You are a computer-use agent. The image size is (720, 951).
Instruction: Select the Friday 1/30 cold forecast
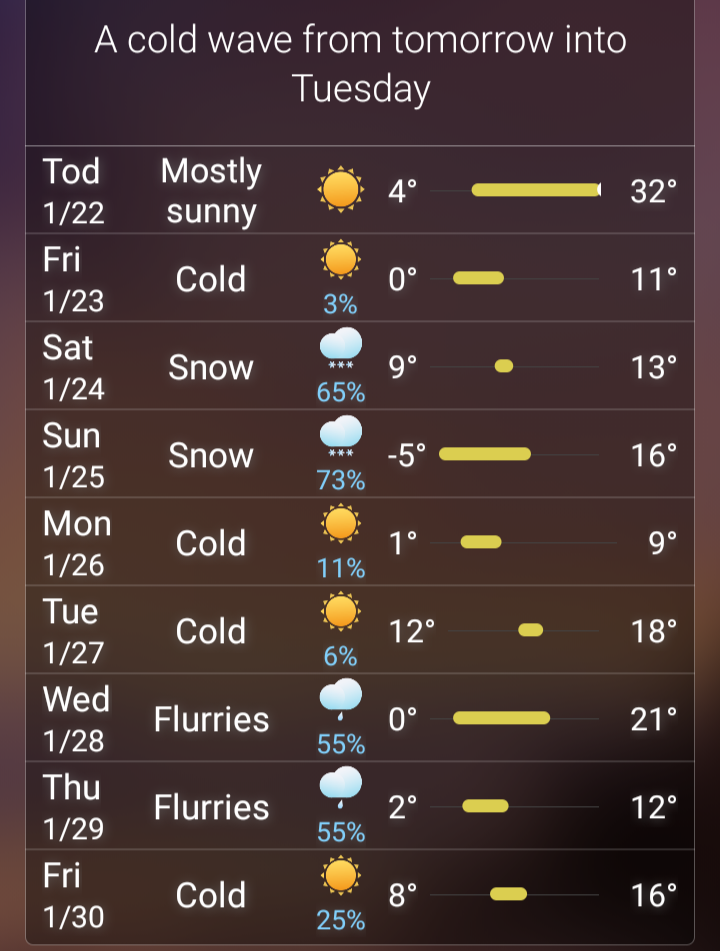click(x=360, y=894)
